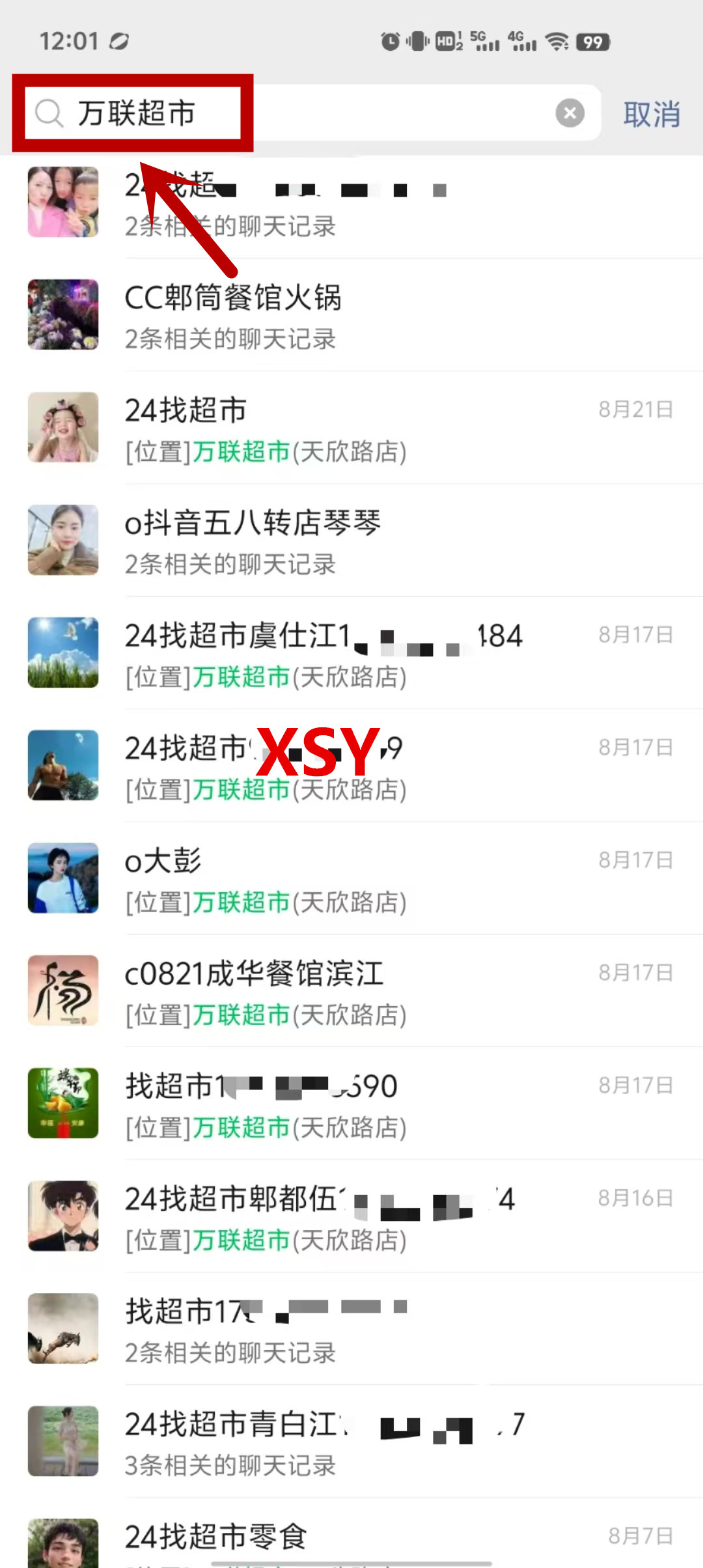The width and height of the screenshot is (703, 1568).
Task: Clear the search text with the X icon
Action: click(x=570, y=113)
